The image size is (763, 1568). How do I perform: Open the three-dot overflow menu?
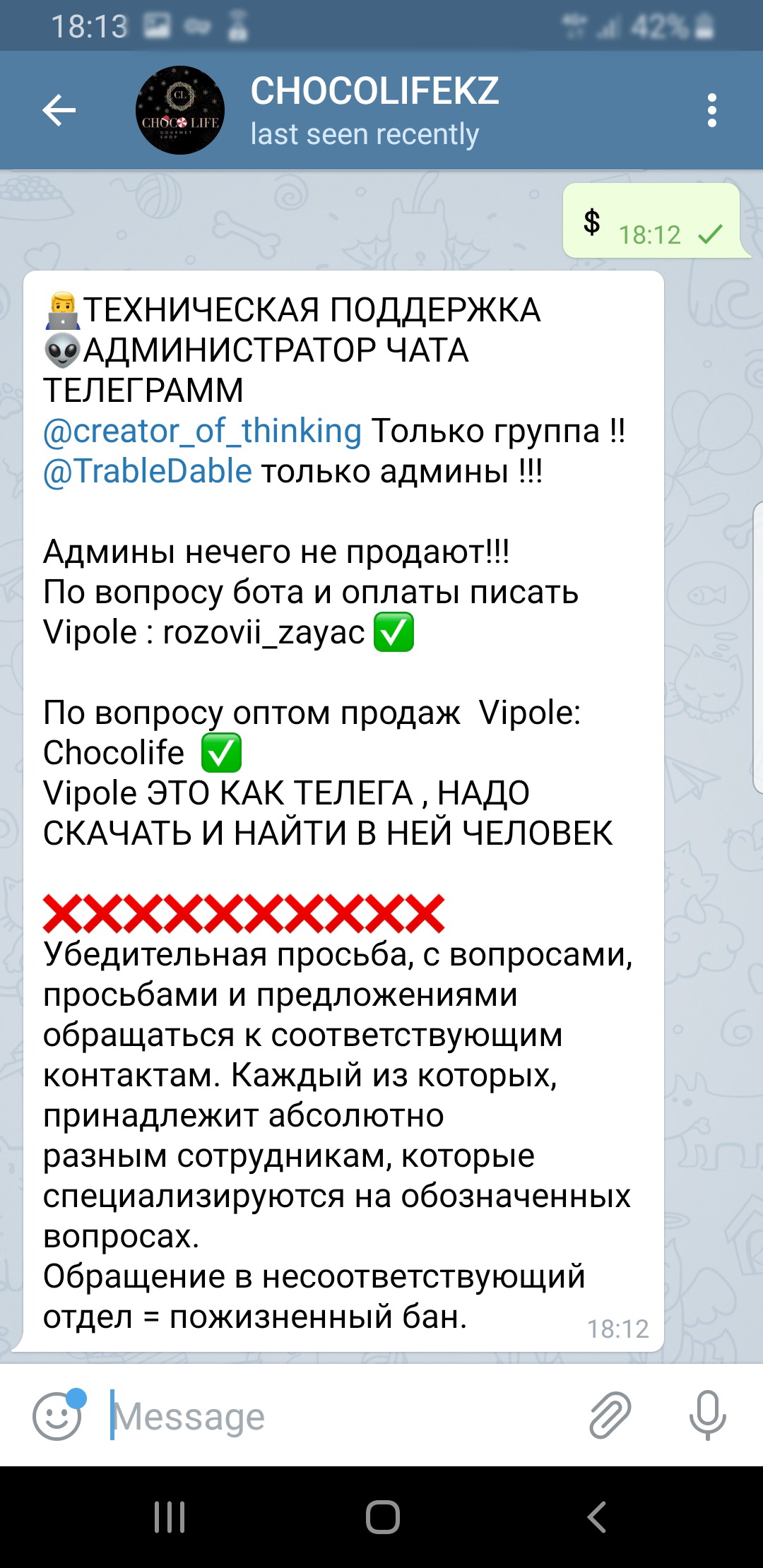pyautogui.click(x=711, y=110)
